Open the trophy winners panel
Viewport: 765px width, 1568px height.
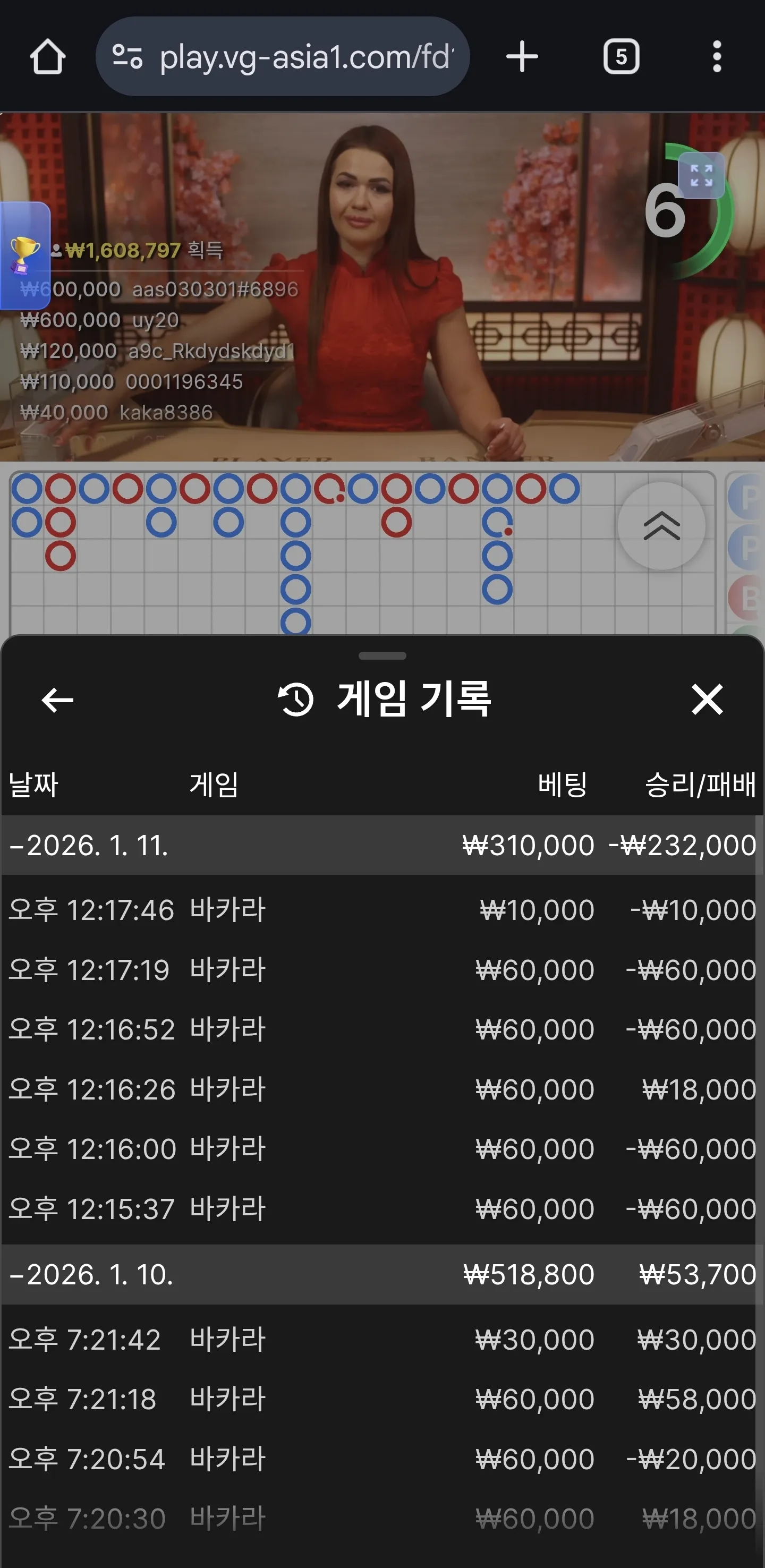click(25, 255)
